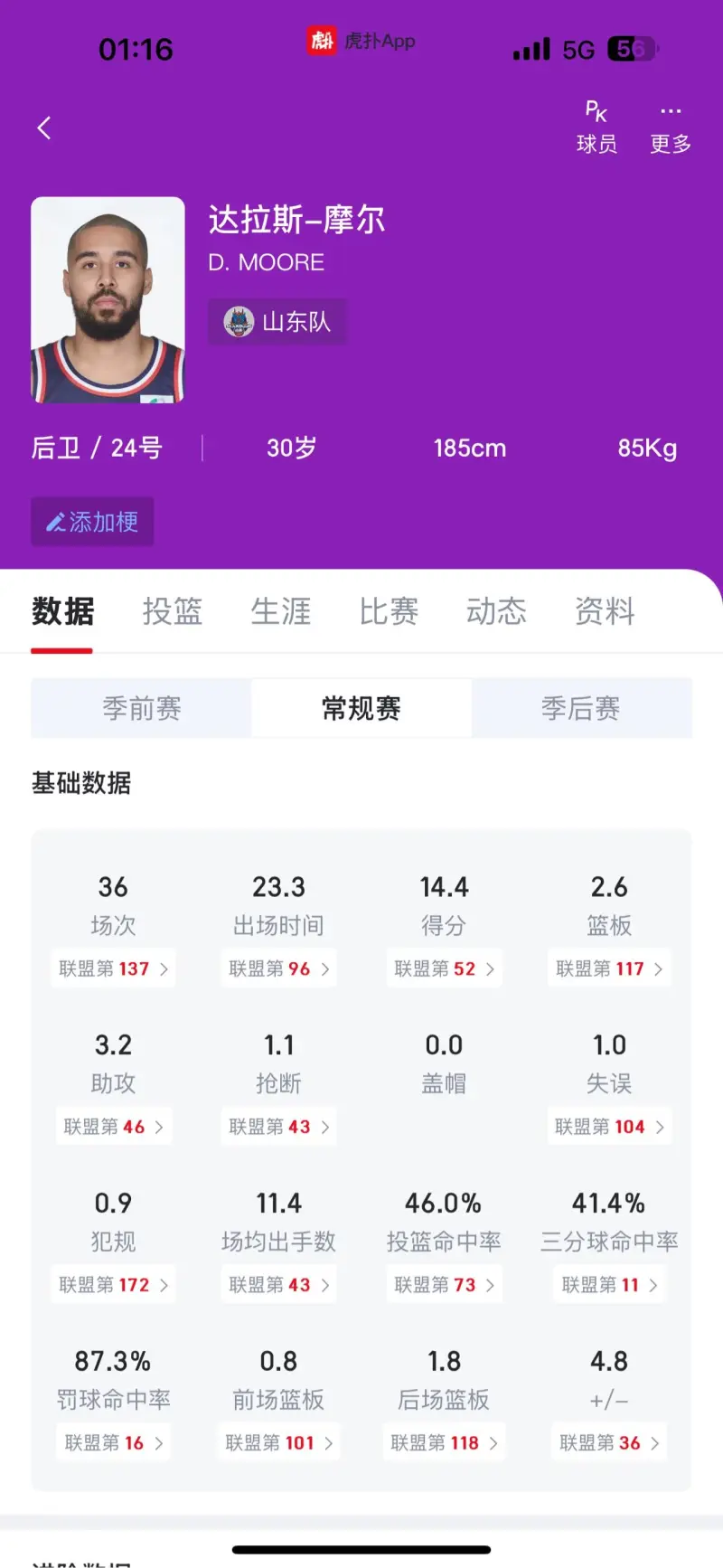The image size is (723, 1568).
Task: Select the 季后赛 segment
Action: (581, 708)
